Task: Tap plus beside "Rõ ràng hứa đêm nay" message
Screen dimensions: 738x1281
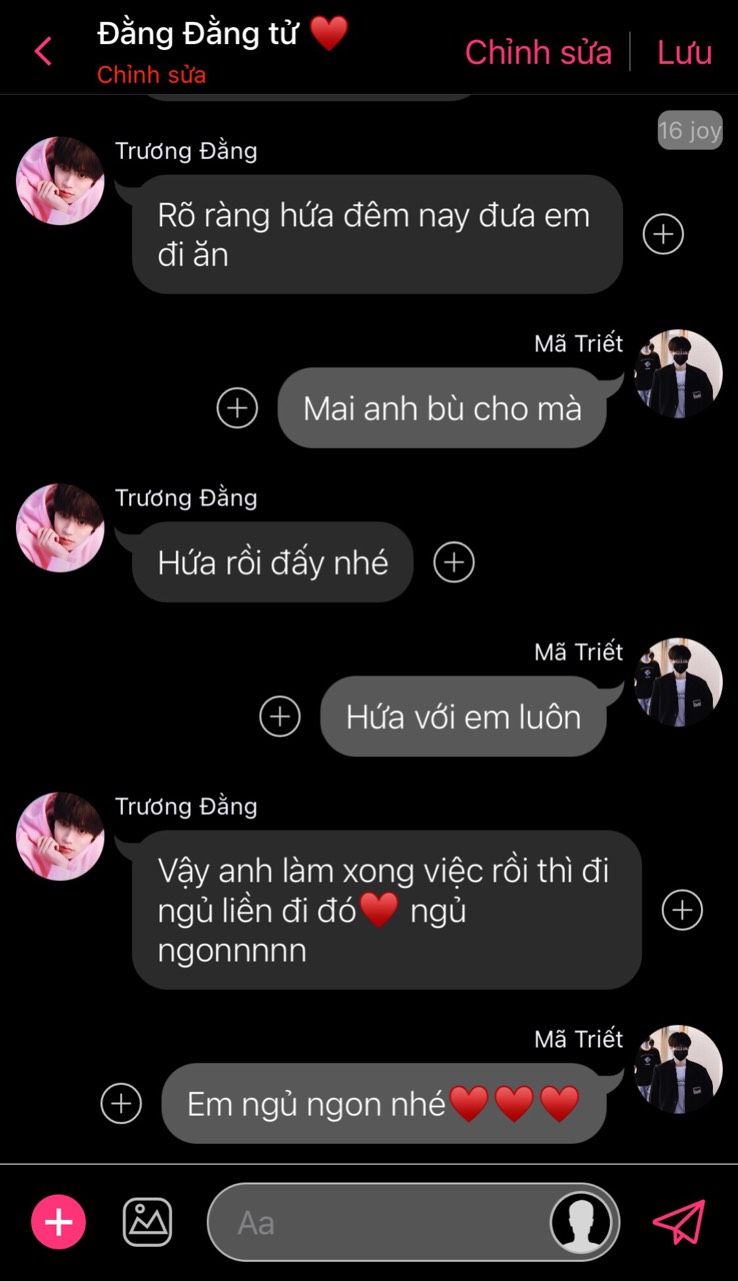Action: tap(663, 234)
